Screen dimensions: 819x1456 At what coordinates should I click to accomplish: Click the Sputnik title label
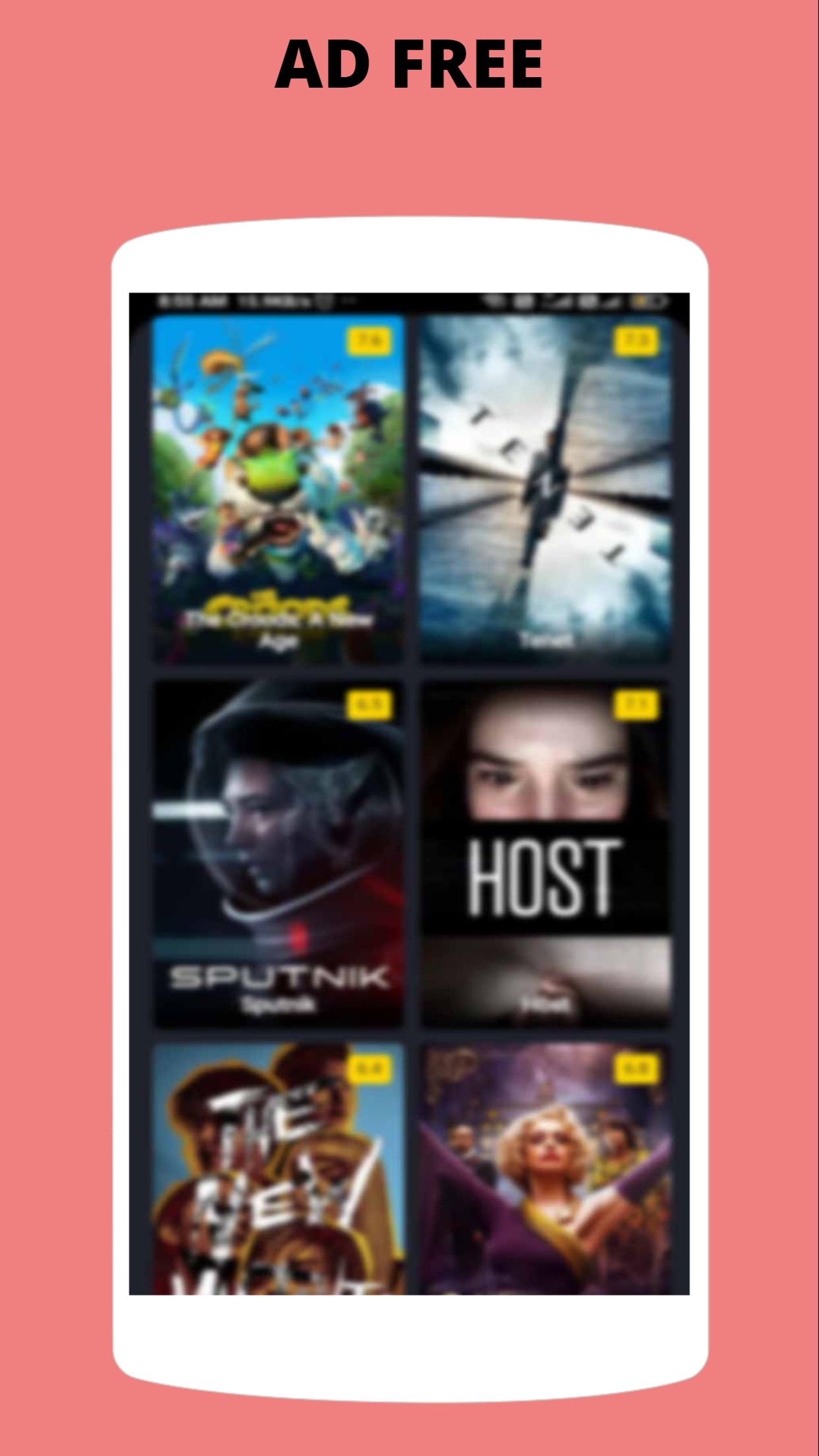coord(280,1003)
